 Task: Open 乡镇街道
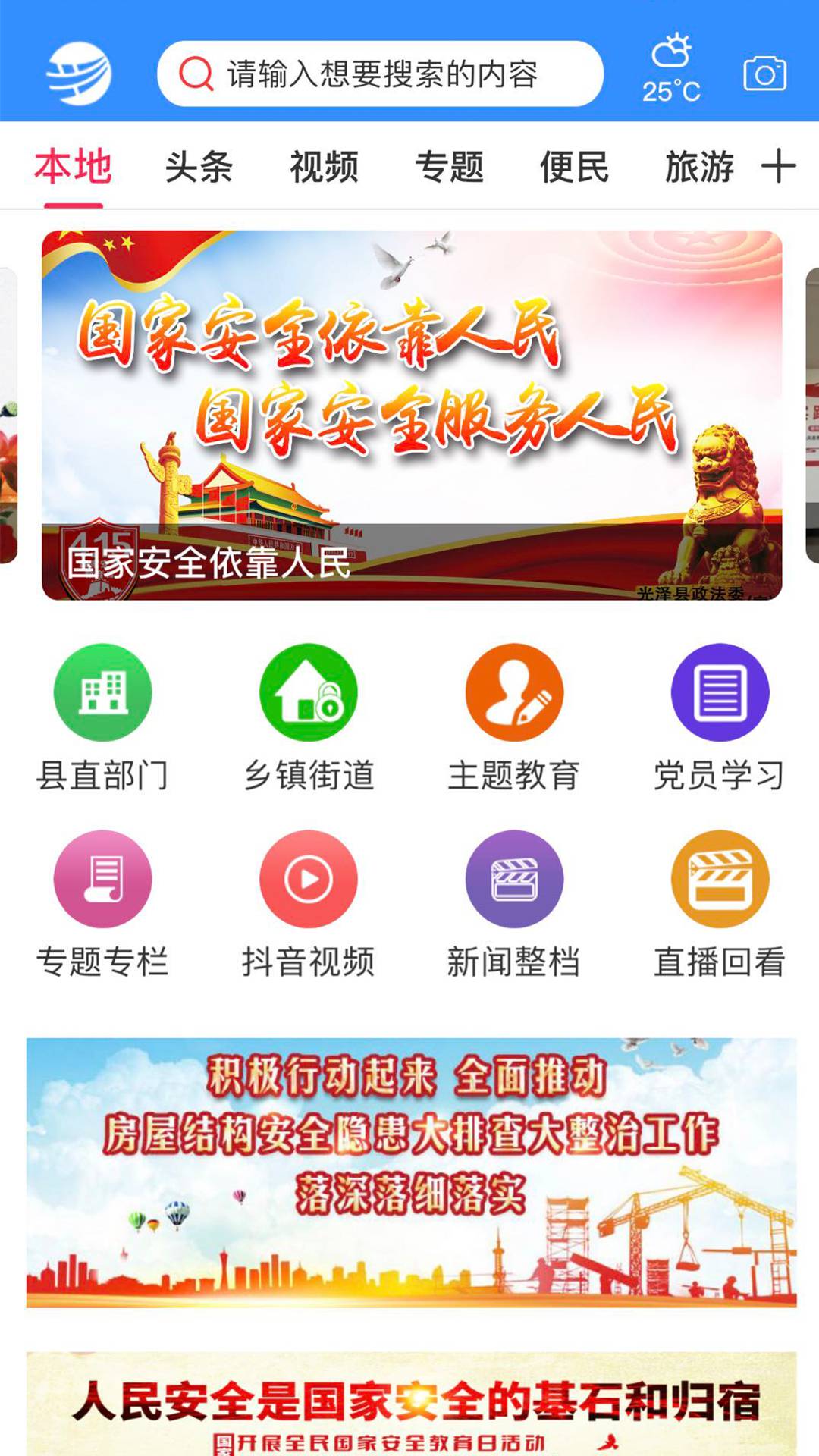(309, 717)
